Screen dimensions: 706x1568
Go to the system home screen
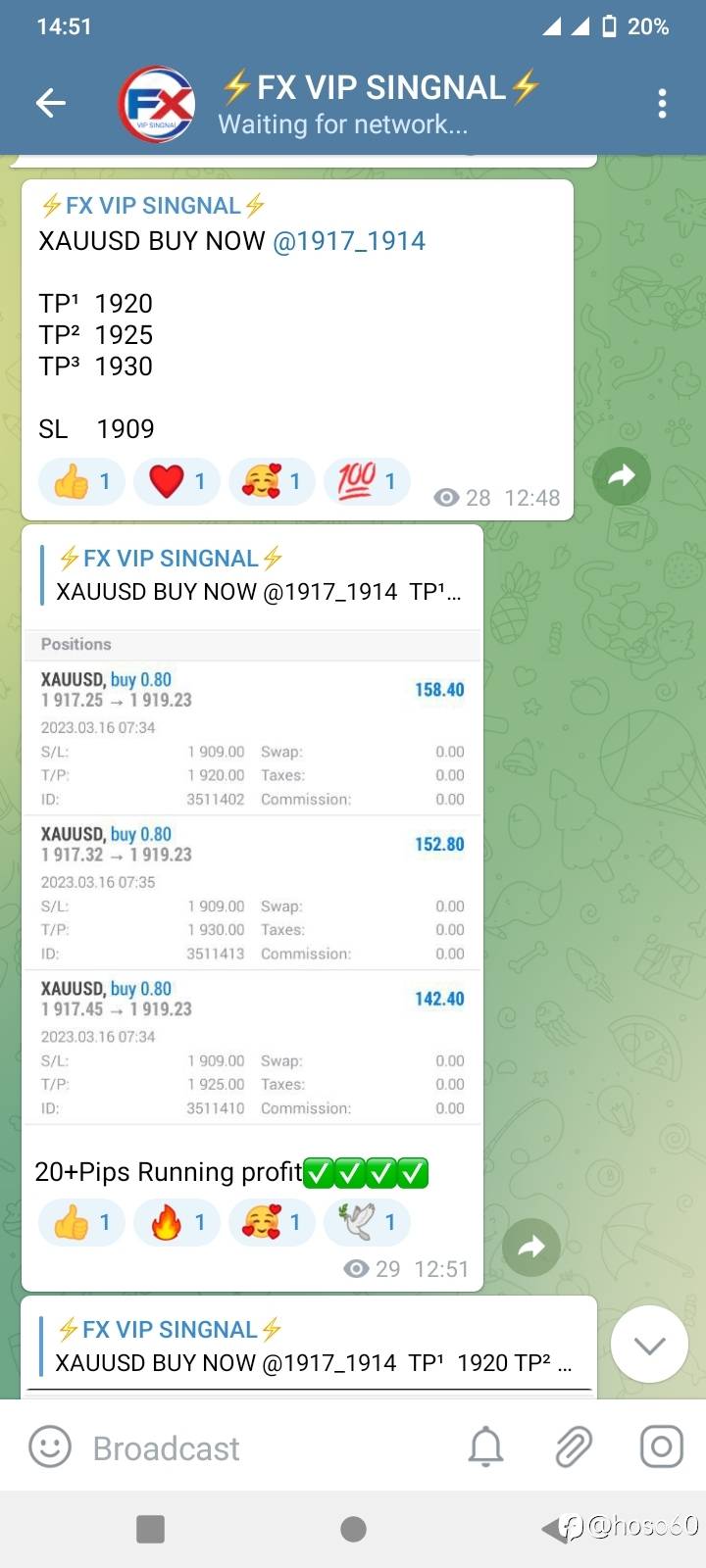[x=353, y=1529]
